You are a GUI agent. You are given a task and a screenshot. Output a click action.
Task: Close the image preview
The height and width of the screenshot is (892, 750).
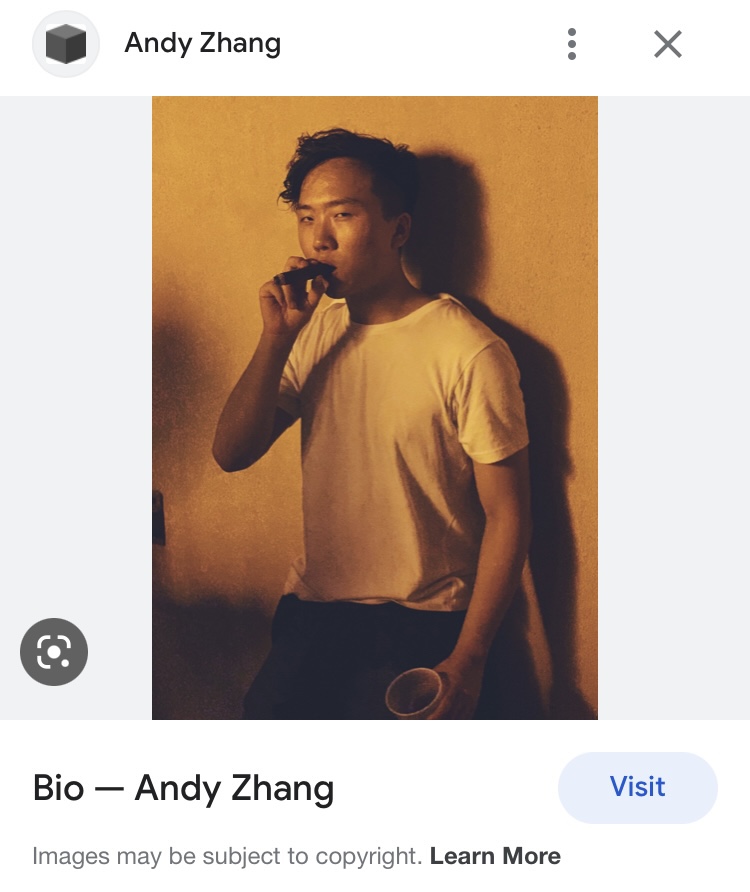click(x=667, y=44)
